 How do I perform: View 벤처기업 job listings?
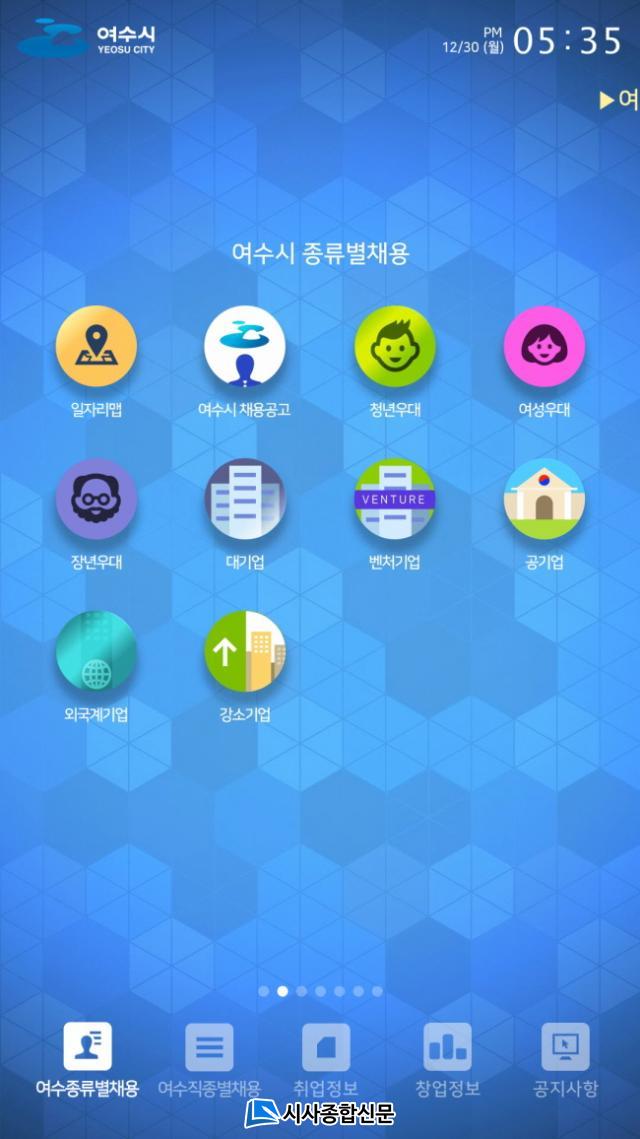tap(394, 499)
